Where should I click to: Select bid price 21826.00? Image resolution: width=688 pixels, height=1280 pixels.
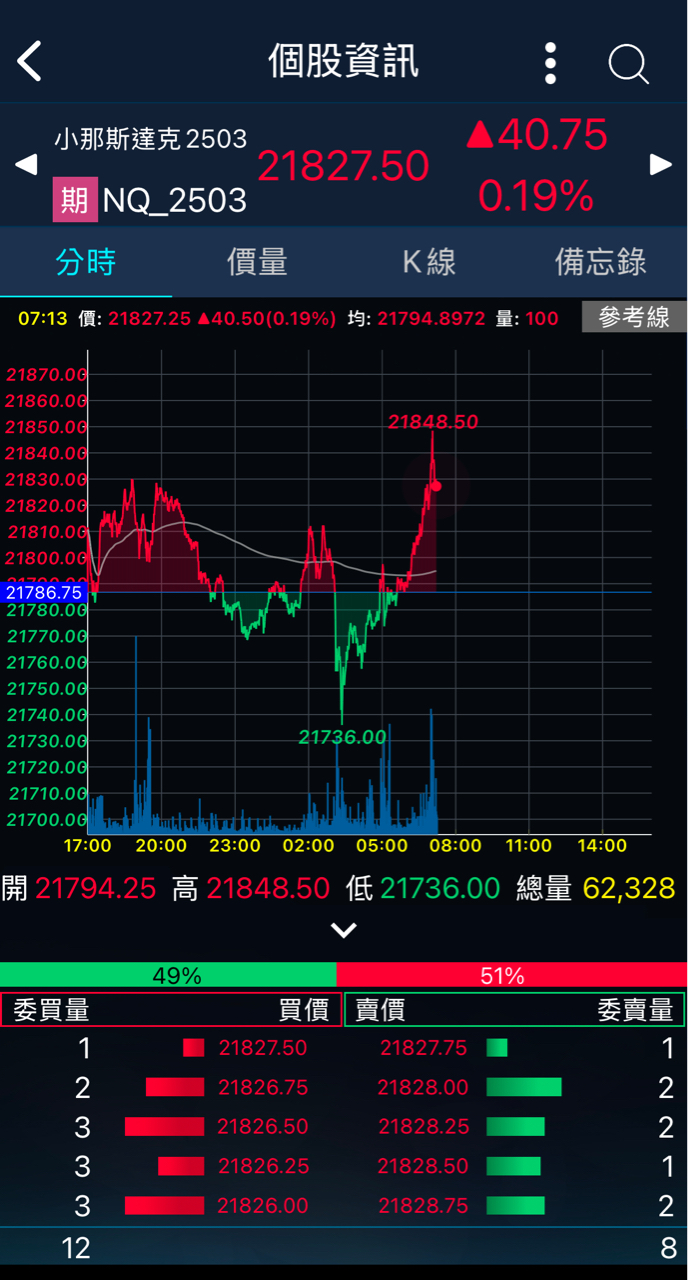[263, 1206]
